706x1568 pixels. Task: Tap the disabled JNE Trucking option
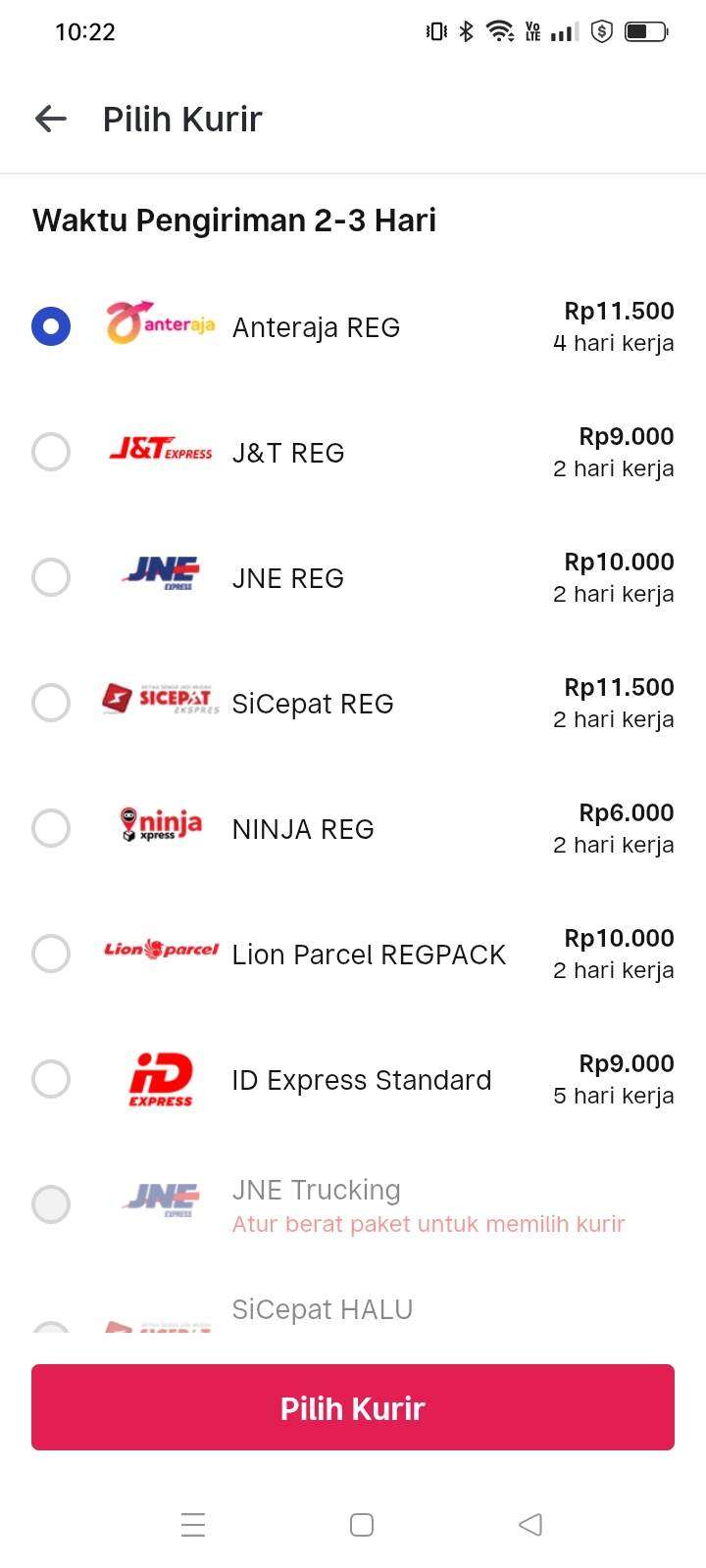tap(353, 1204)
